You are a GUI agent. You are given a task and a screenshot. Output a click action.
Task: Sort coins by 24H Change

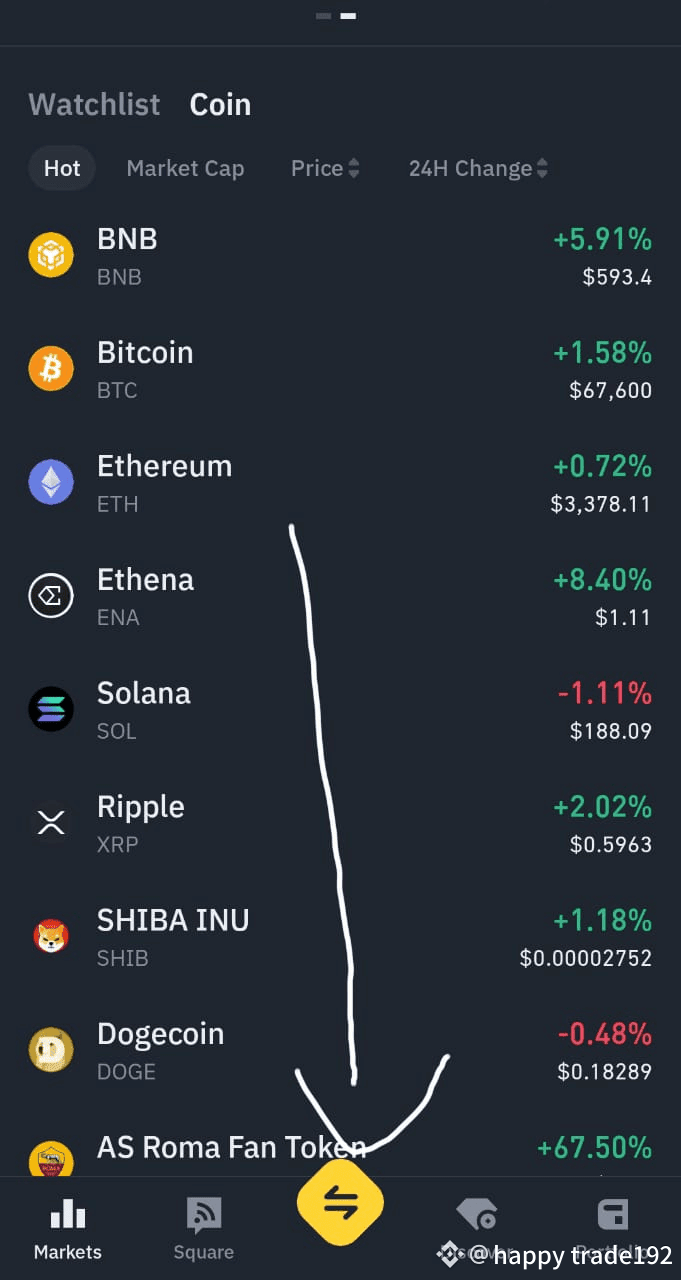point(477,169)
